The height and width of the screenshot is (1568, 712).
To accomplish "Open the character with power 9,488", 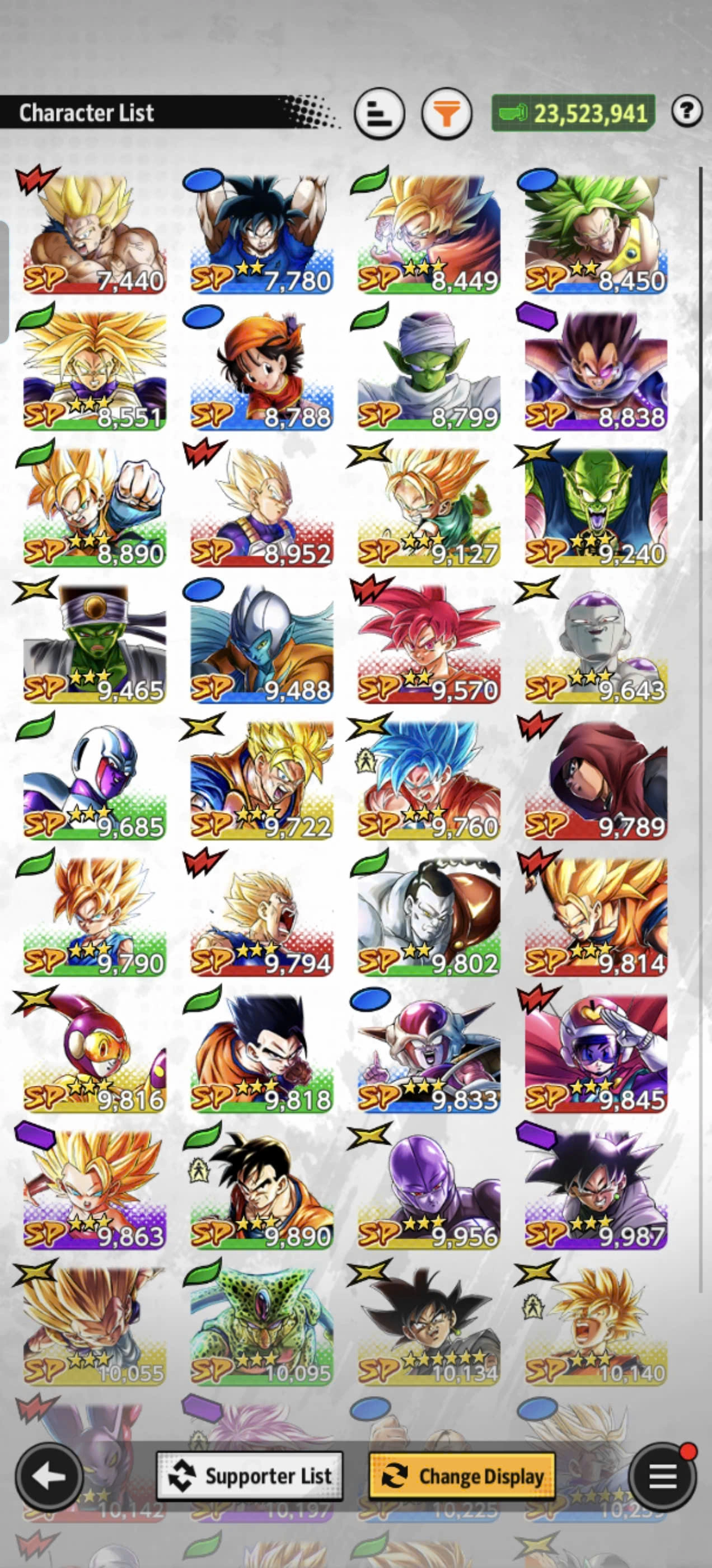I will [x=261, y=643].
